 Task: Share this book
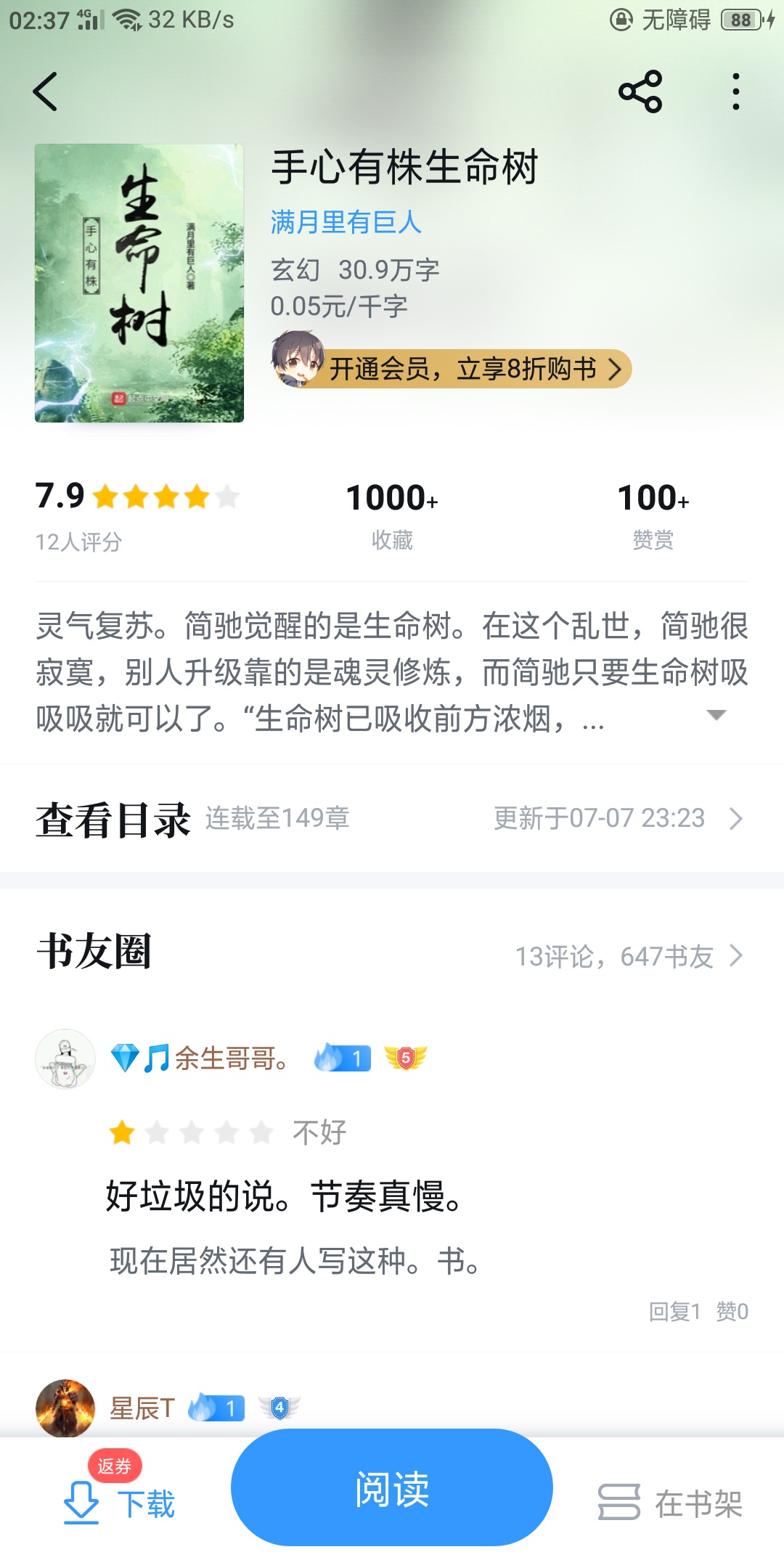point(640,91)
